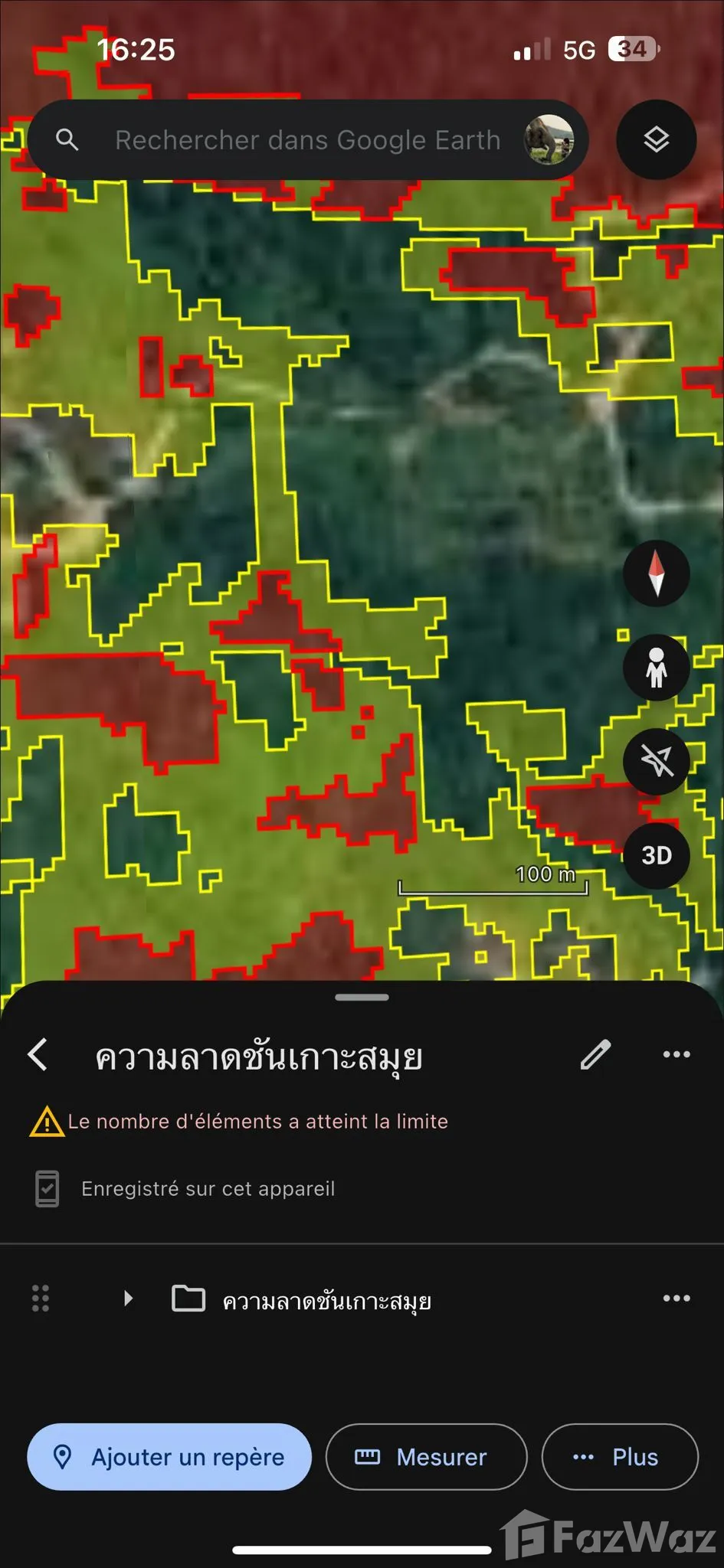
Task: Tap Ajouter un repère button
Action: tap(169, 1457)
